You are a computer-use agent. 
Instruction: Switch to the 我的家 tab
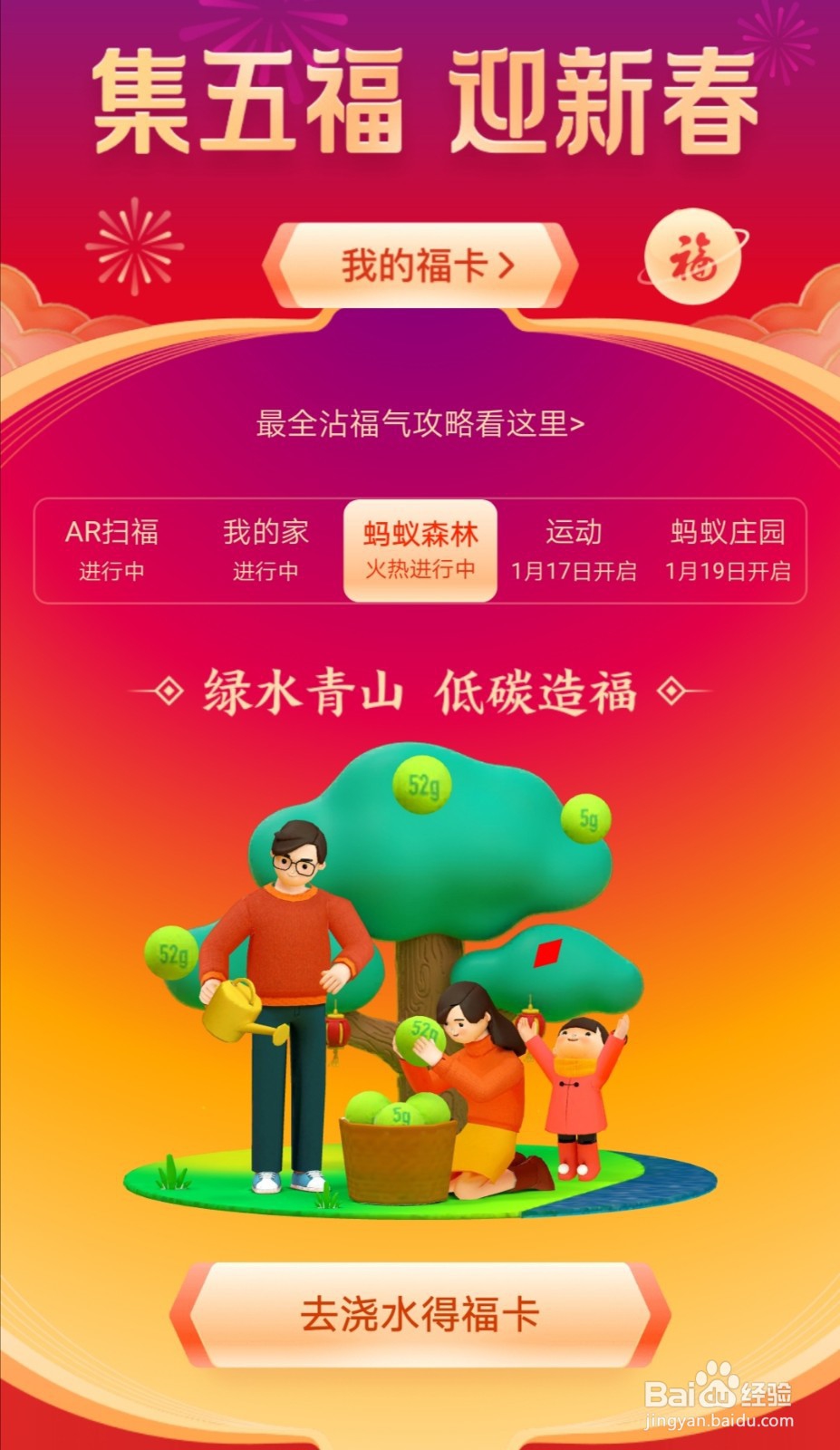click(x=266, y=547)
